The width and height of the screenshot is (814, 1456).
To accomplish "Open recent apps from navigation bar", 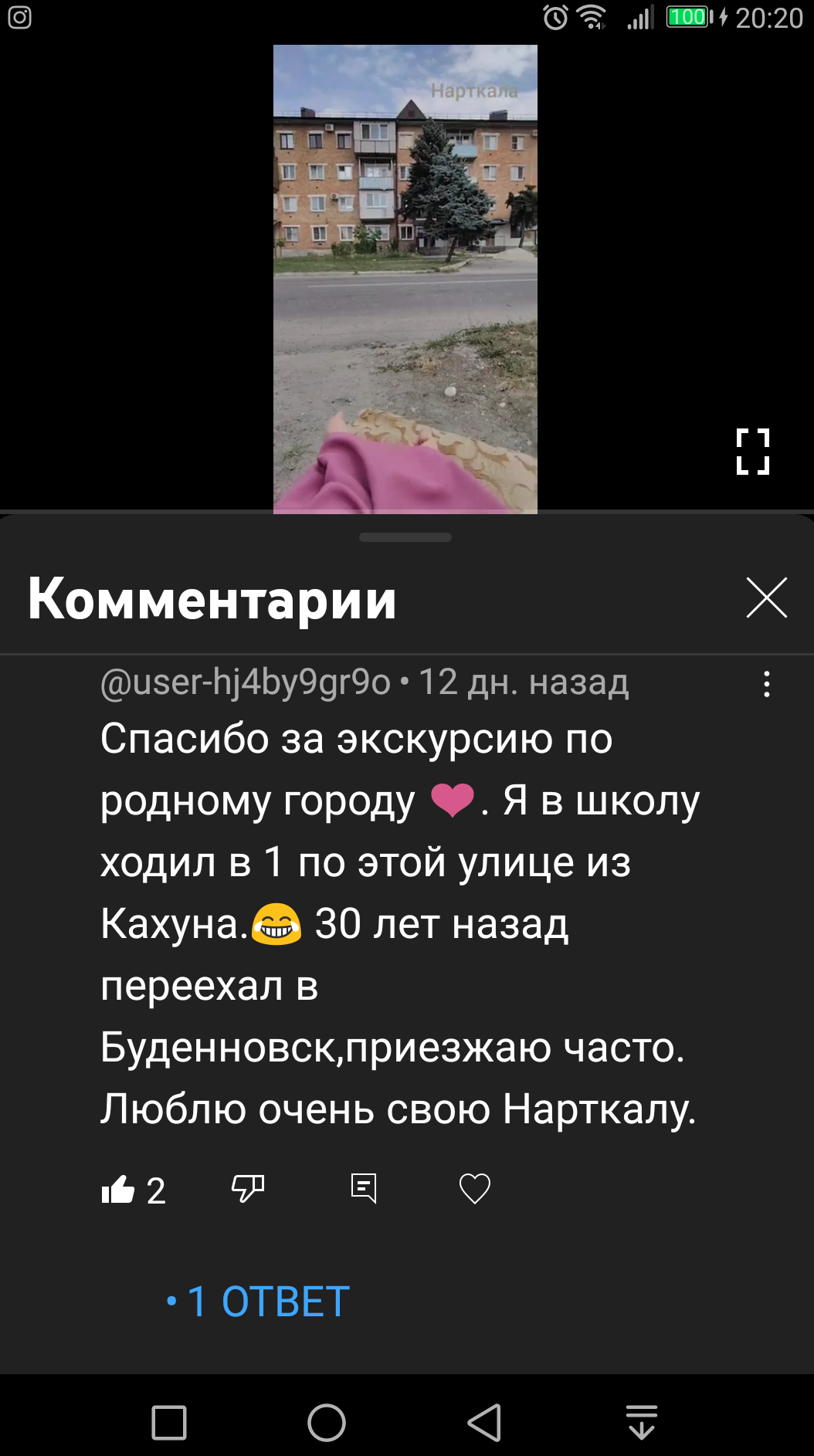I will coord(169,1422).
